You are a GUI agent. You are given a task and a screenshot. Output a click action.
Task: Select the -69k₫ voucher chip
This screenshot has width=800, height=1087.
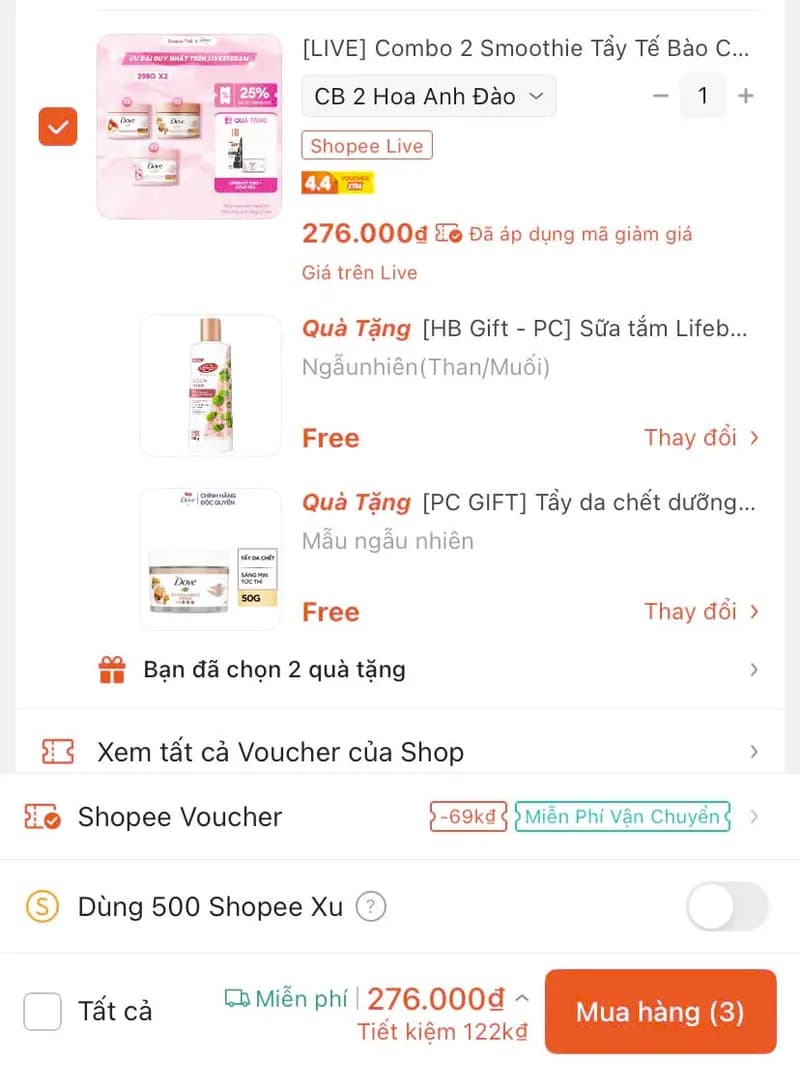[468, 816]
